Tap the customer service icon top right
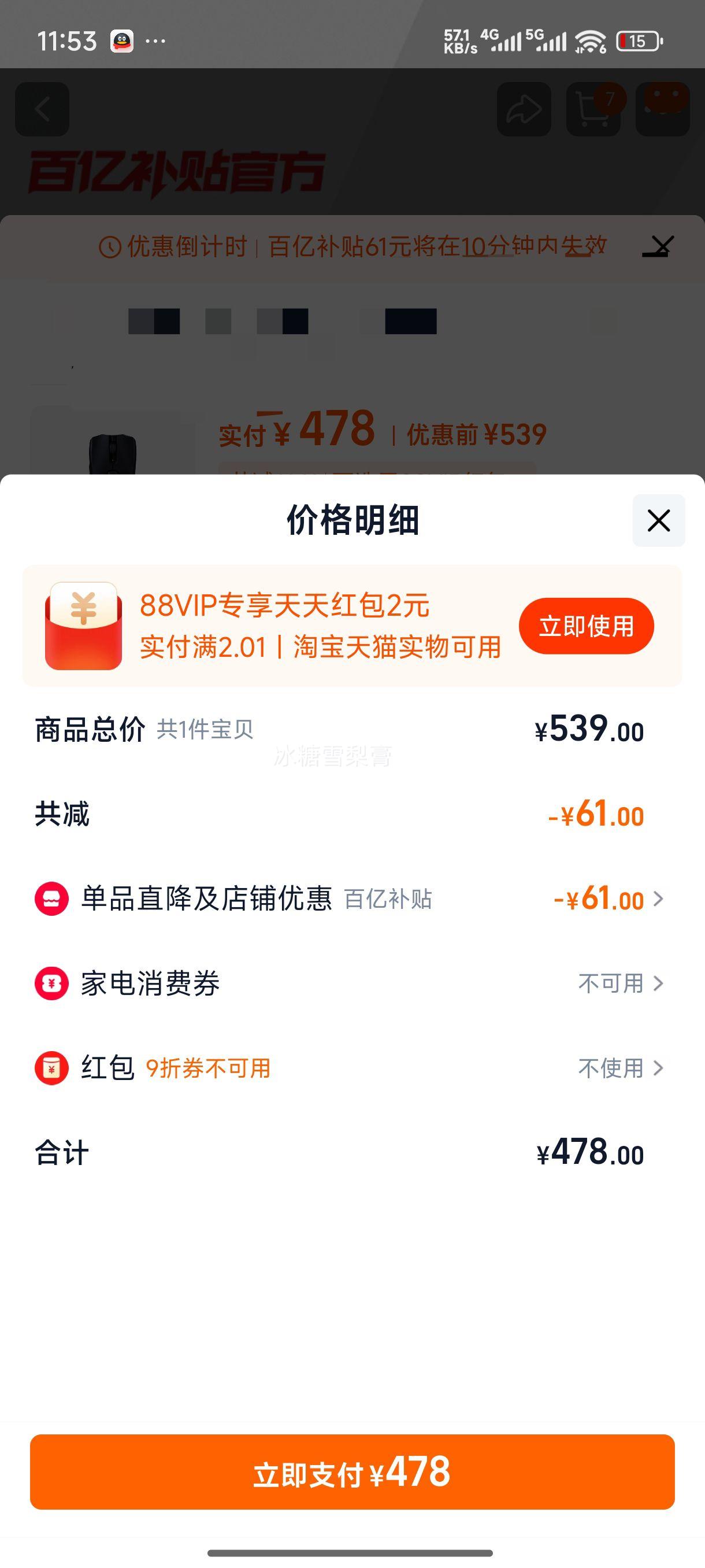Viewport: 705px width, 1568px height. pos(662,110)
